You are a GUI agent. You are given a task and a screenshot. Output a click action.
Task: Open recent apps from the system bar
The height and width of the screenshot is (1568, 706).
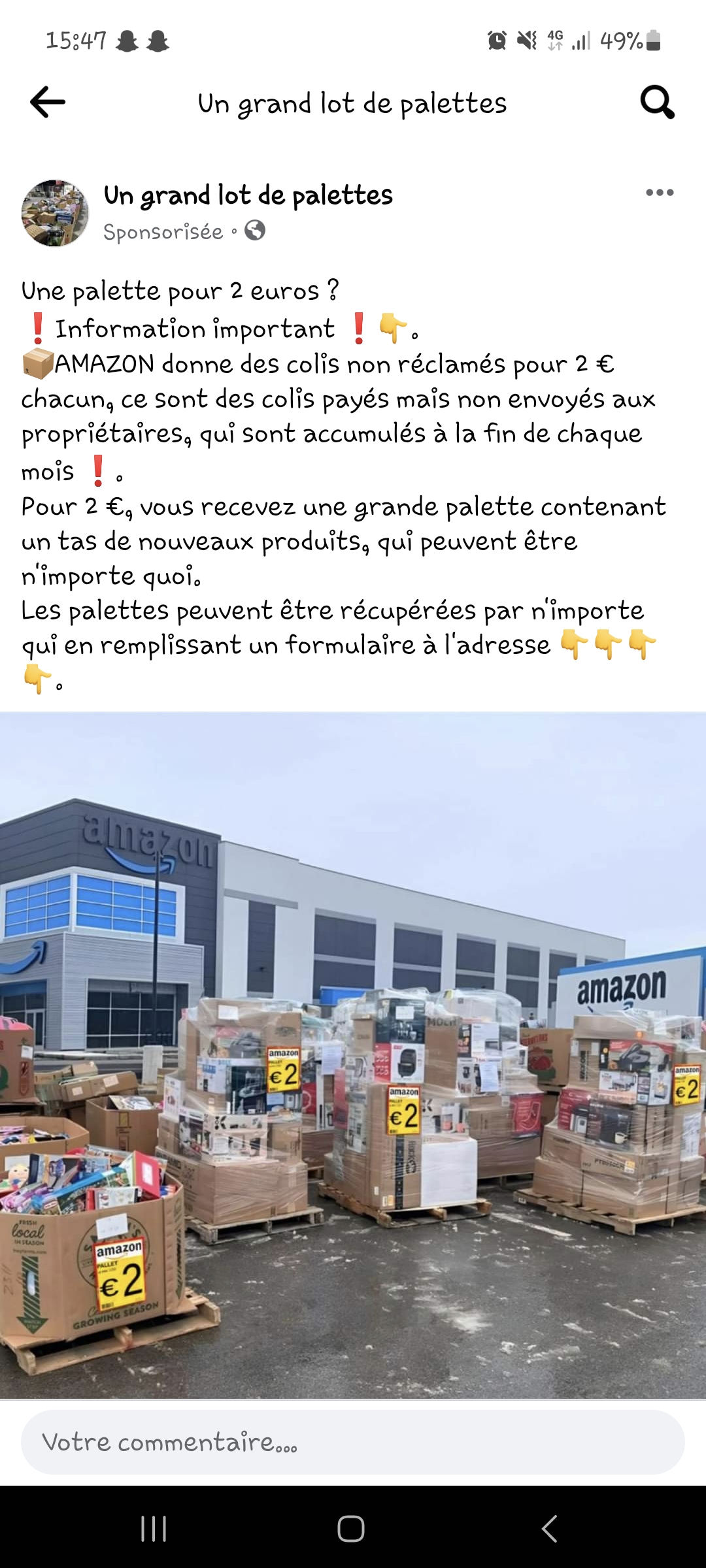[x=154, y=1529]
